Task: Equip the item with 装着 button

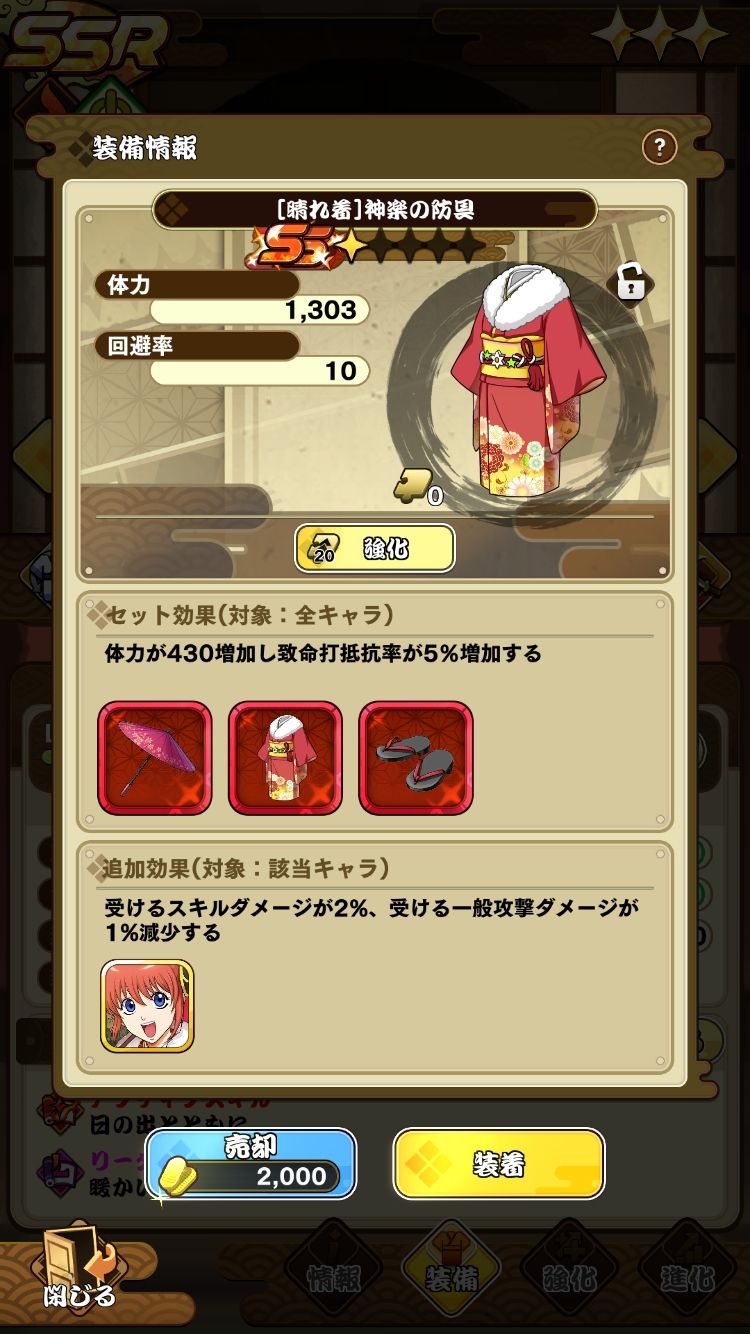Action: coord(499,1164)
